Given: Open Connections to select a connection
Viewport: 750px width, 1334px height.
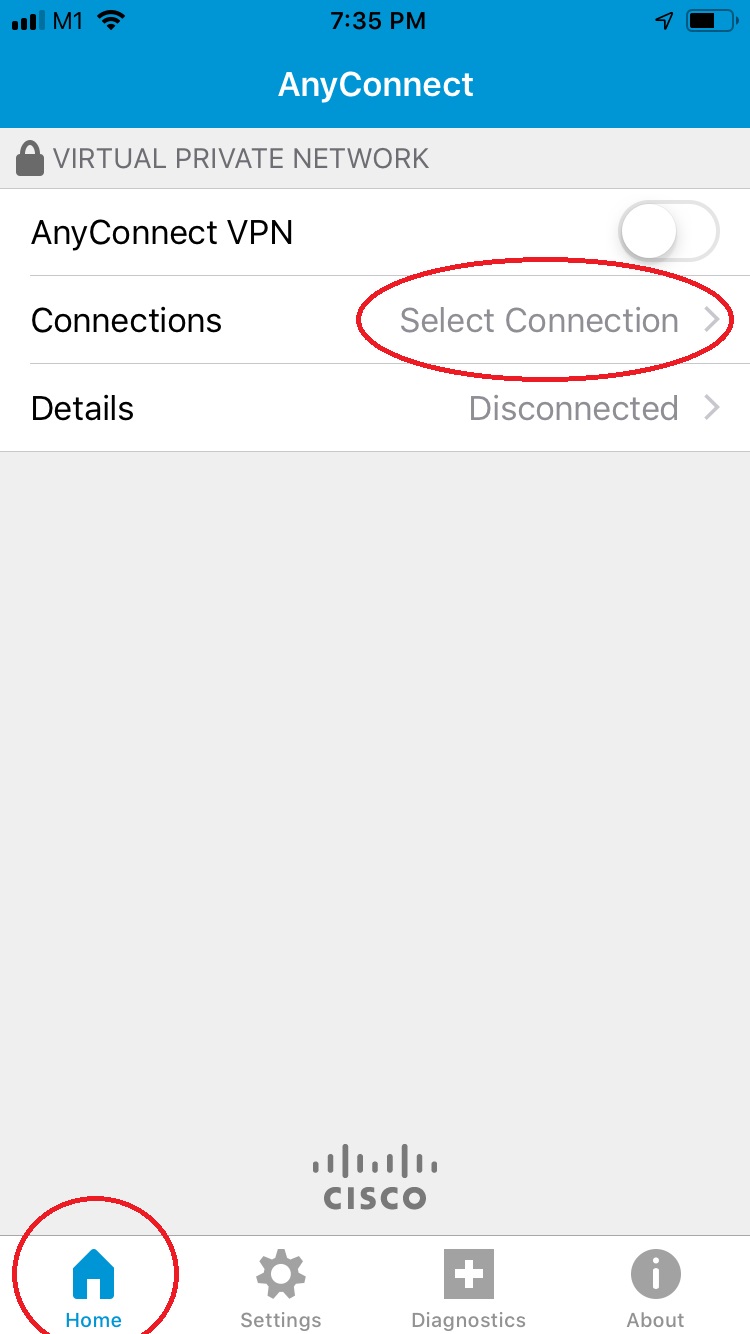Looking at the screenshot, I should coord(375,320).
